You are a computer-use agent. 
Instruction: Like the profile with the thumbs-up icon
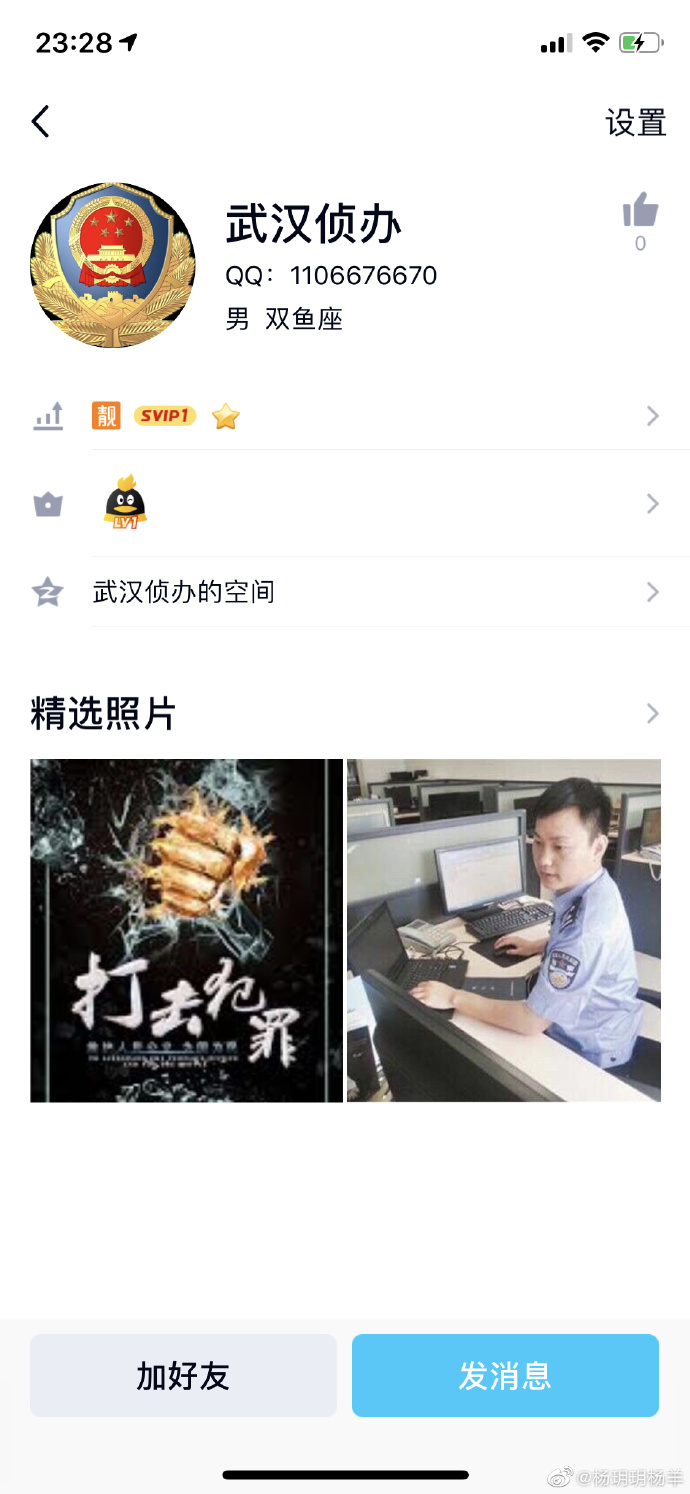[x=640, y=211]
